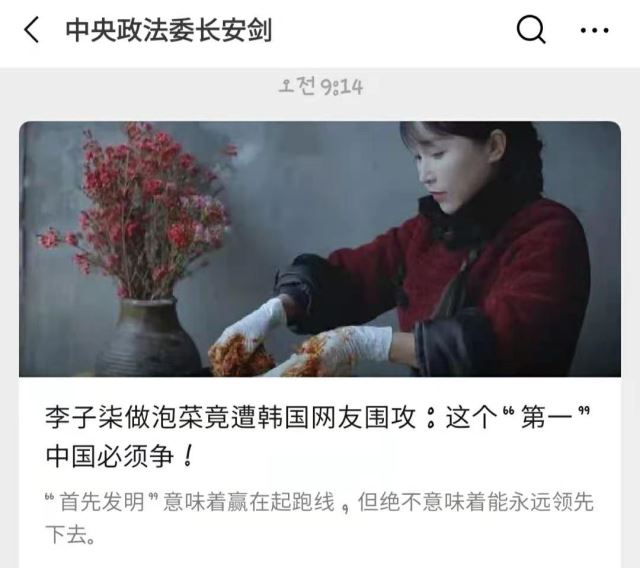Go back from 中央政法委长安剑 page
The width and height of the screenshot is (640, 568).
tap(32, 31)
